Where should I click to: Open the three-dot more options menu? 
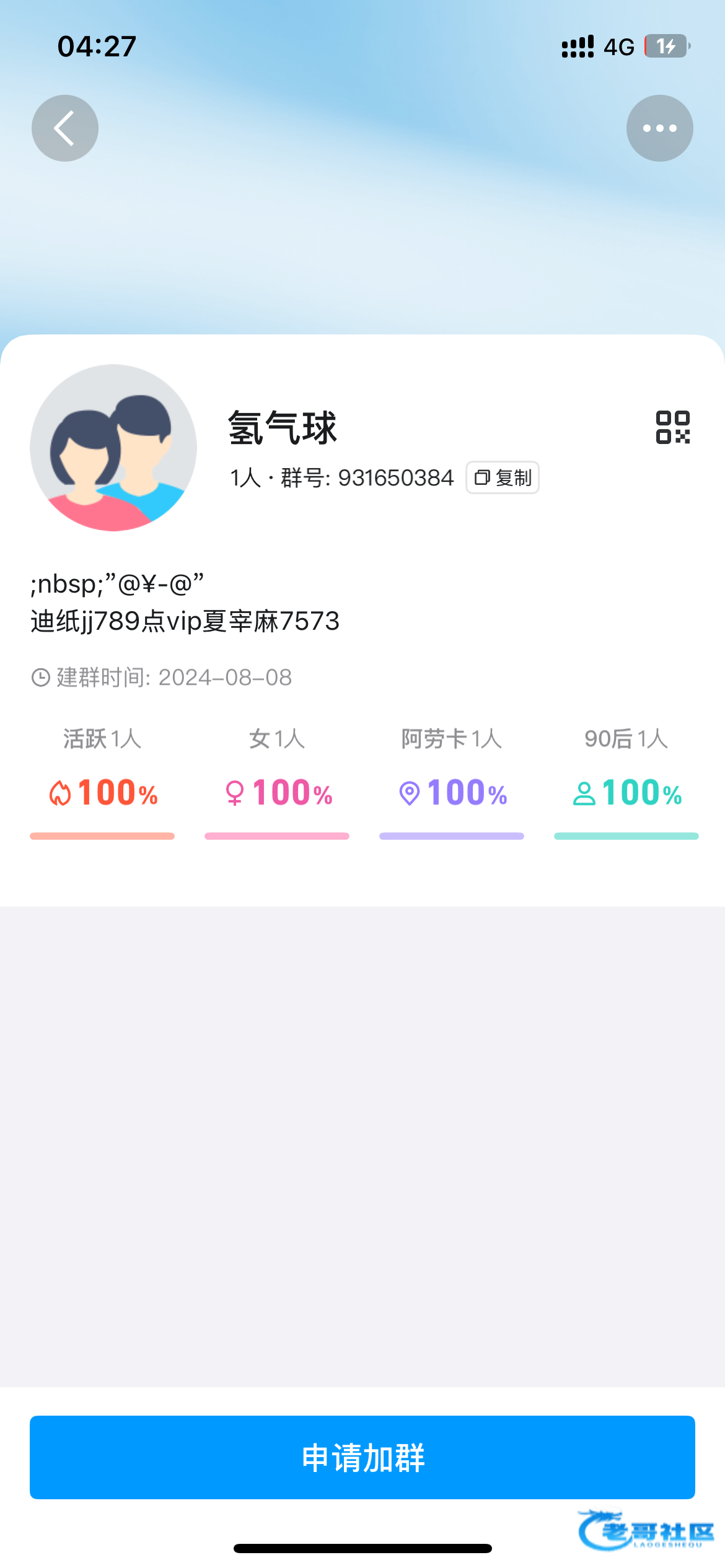[659, 128]
